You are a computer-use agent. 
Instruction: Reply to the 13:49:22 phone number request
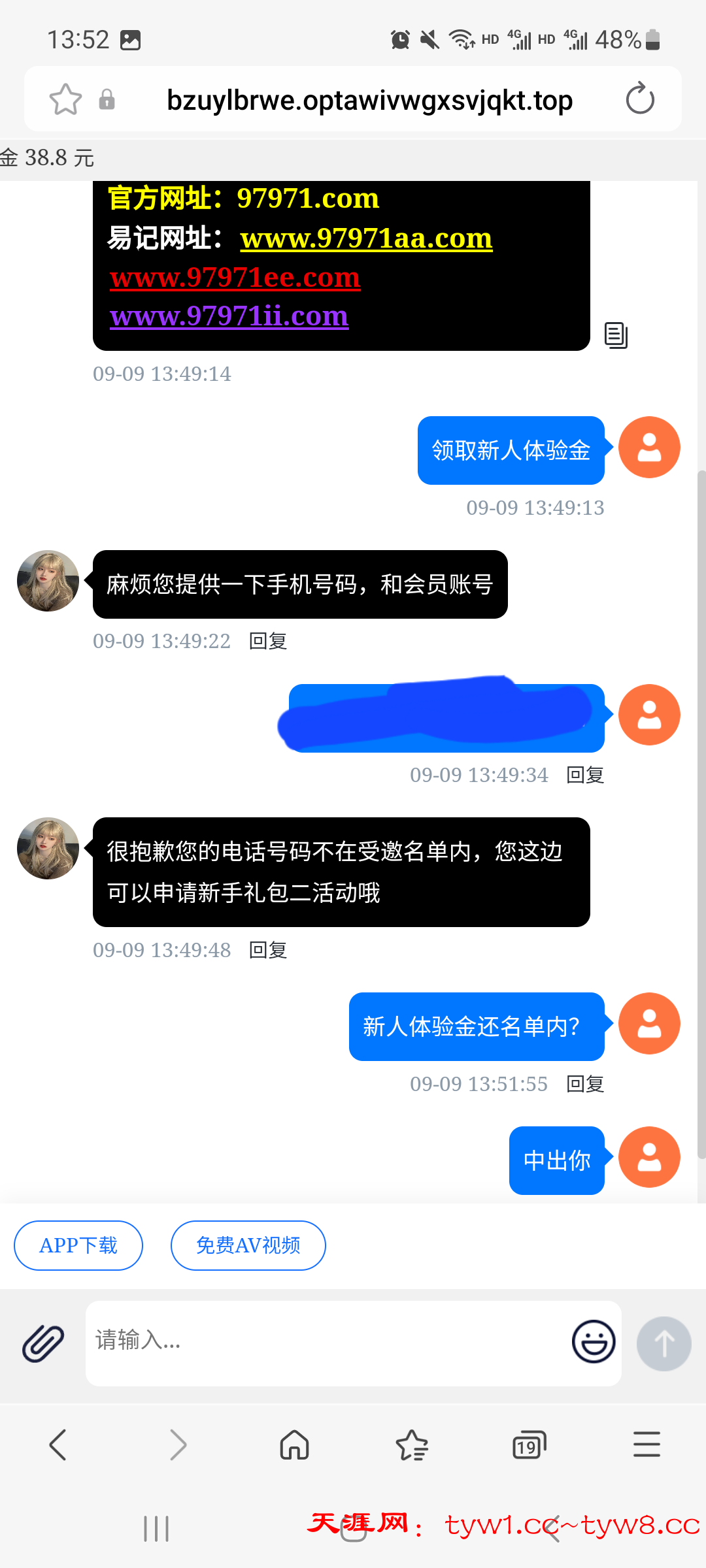(x=268, y=641)
